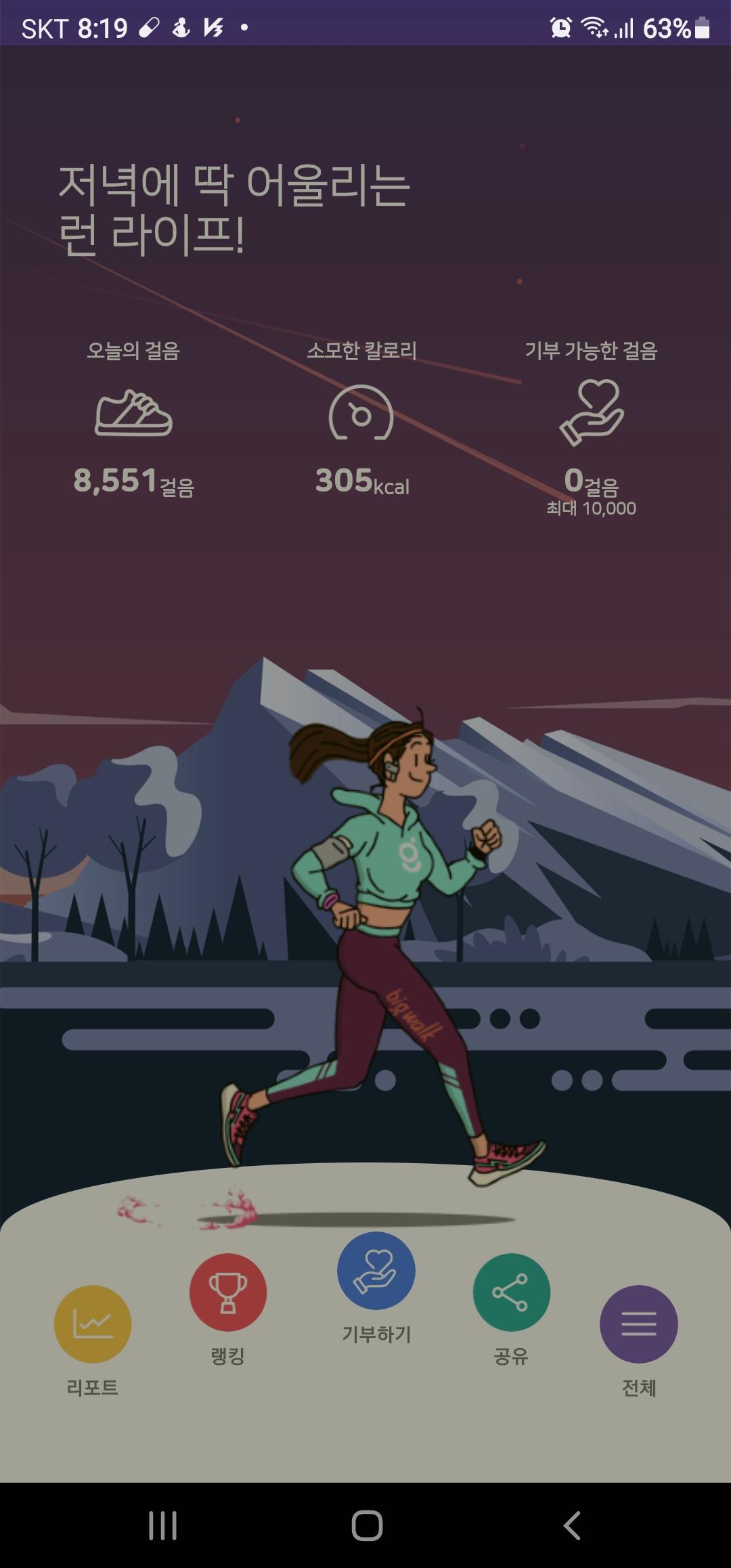Tap 기부하기 to donate steps
This screenshot has width=731, height=1568.
376,1271
